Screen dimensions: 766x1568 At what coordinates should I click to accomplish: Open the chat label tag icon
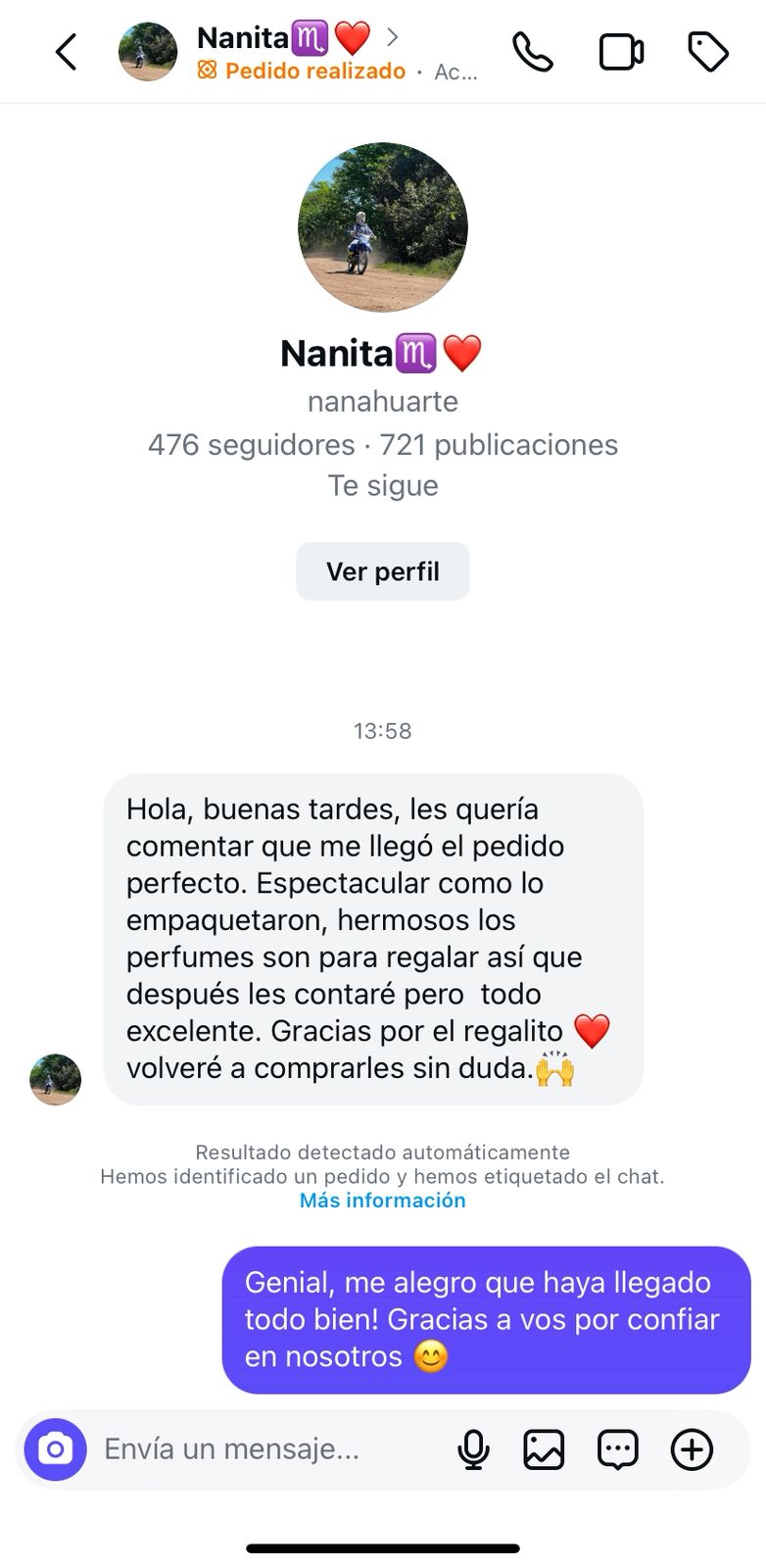coord(707,53)
